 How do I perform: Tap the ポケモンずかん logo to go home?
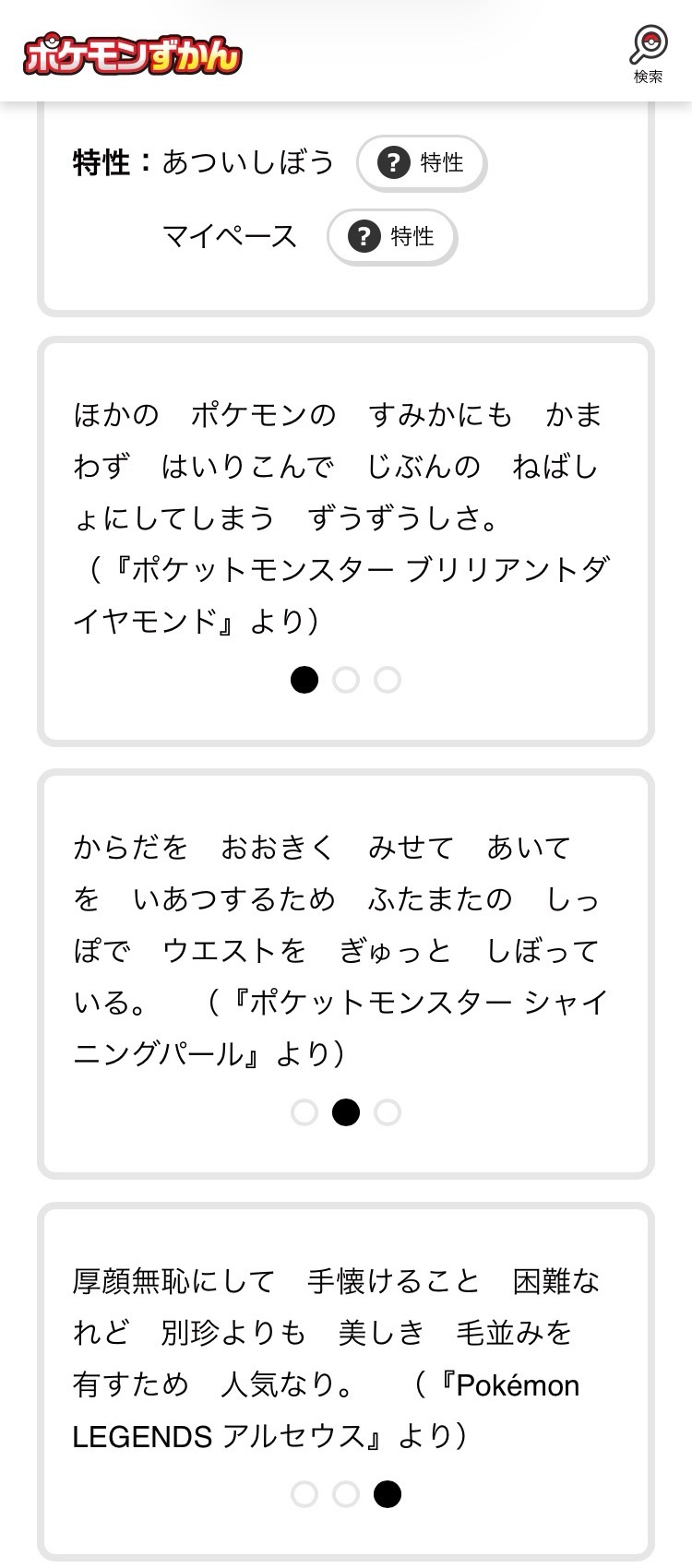click(133, 55)
